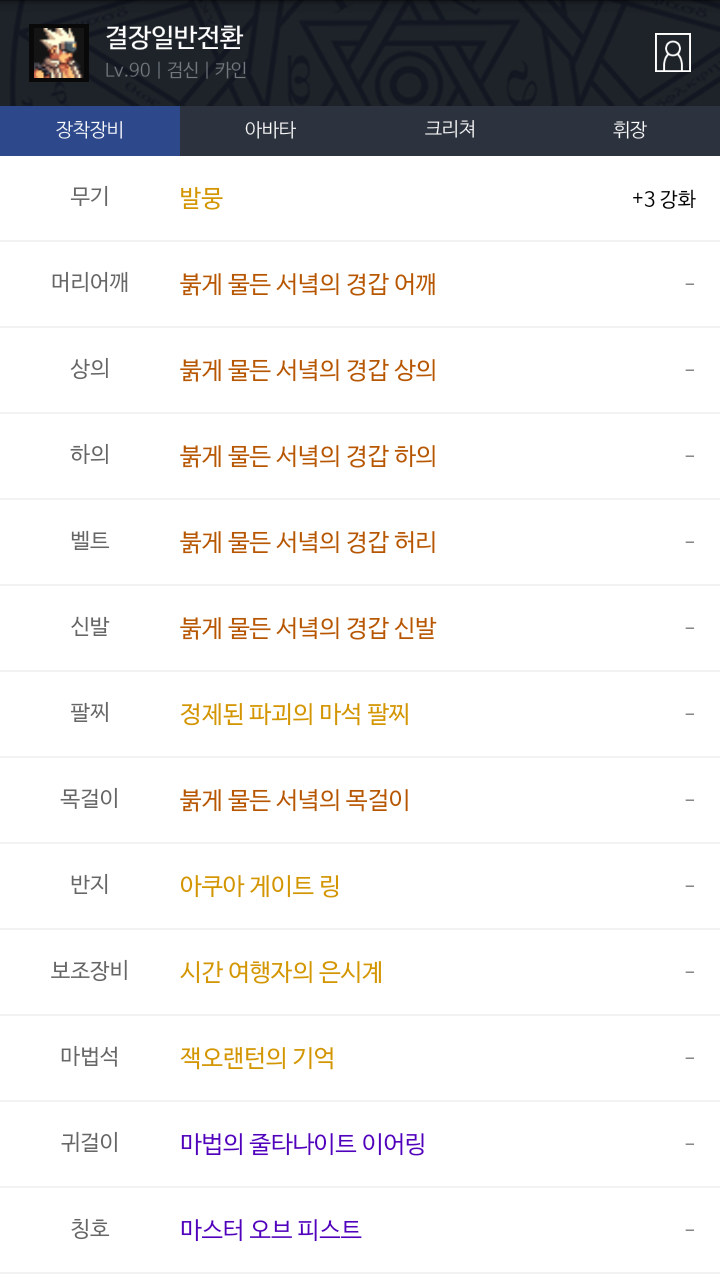
Task: Open the weapon item 발뭉
Action: (x=201, y=198)
